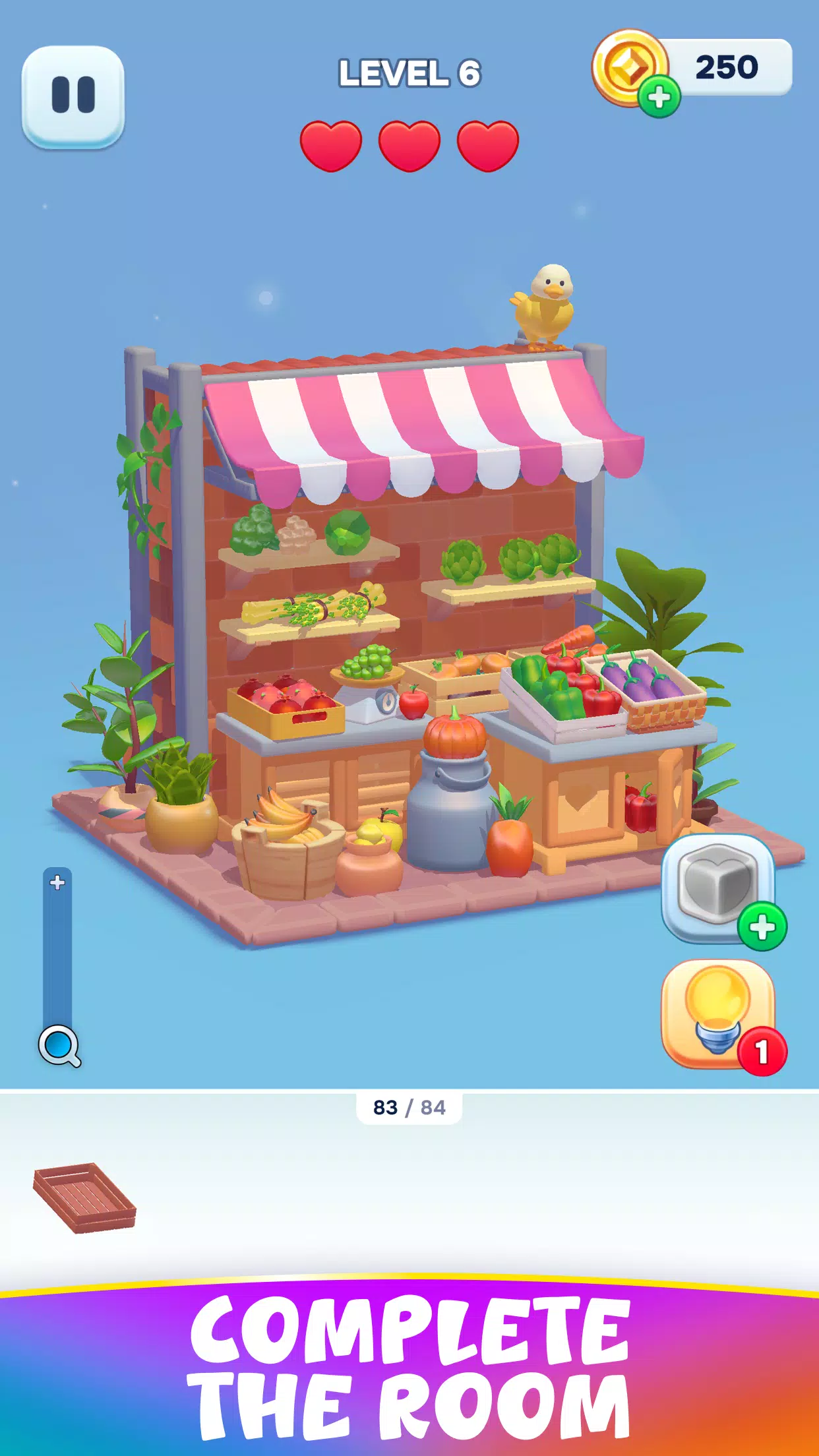This screenshot has height=1456, width=819.
Task: Get more cube boosters
Action: pyautogui.click(x=762, y=926)
